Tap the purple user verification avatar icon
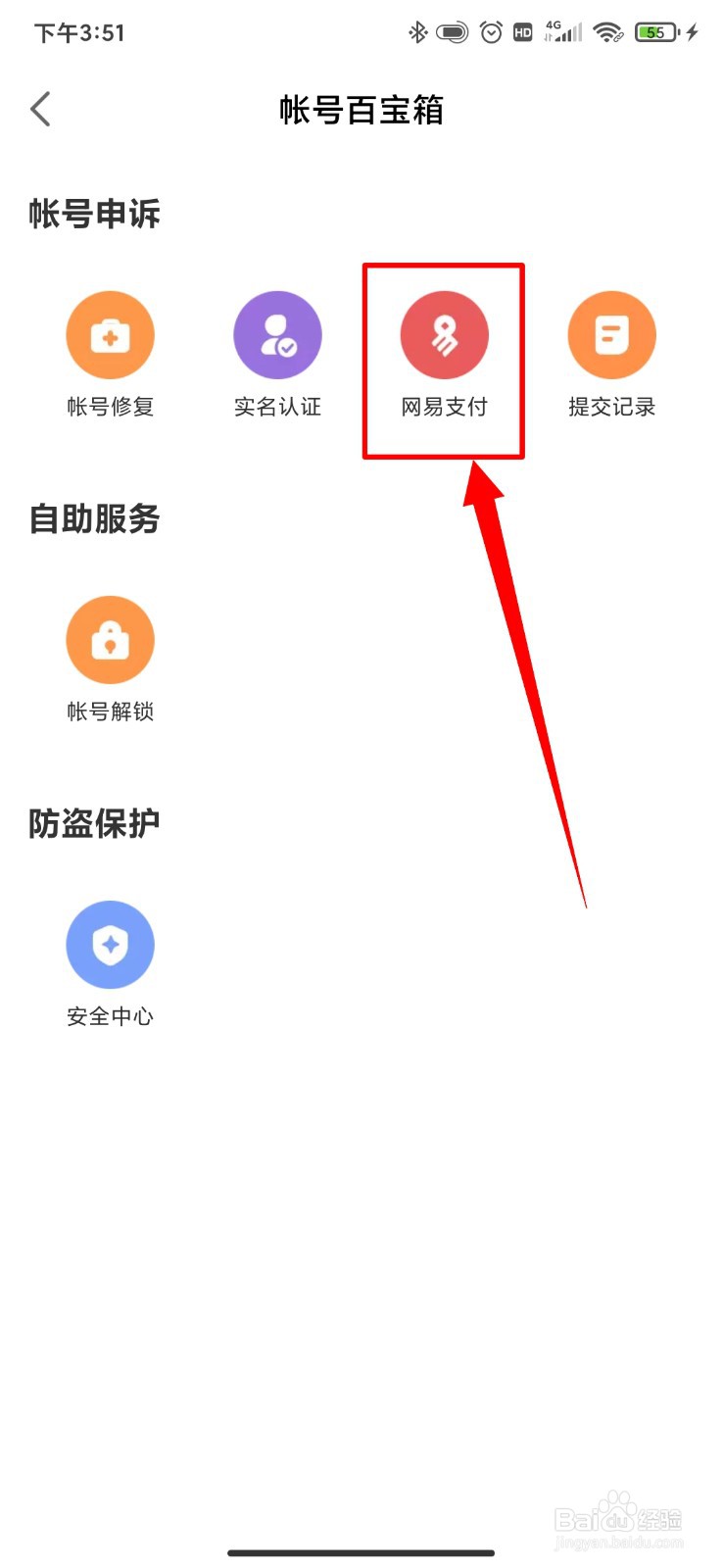Viewport: 723px width, 1568px height. click(277, 333)
